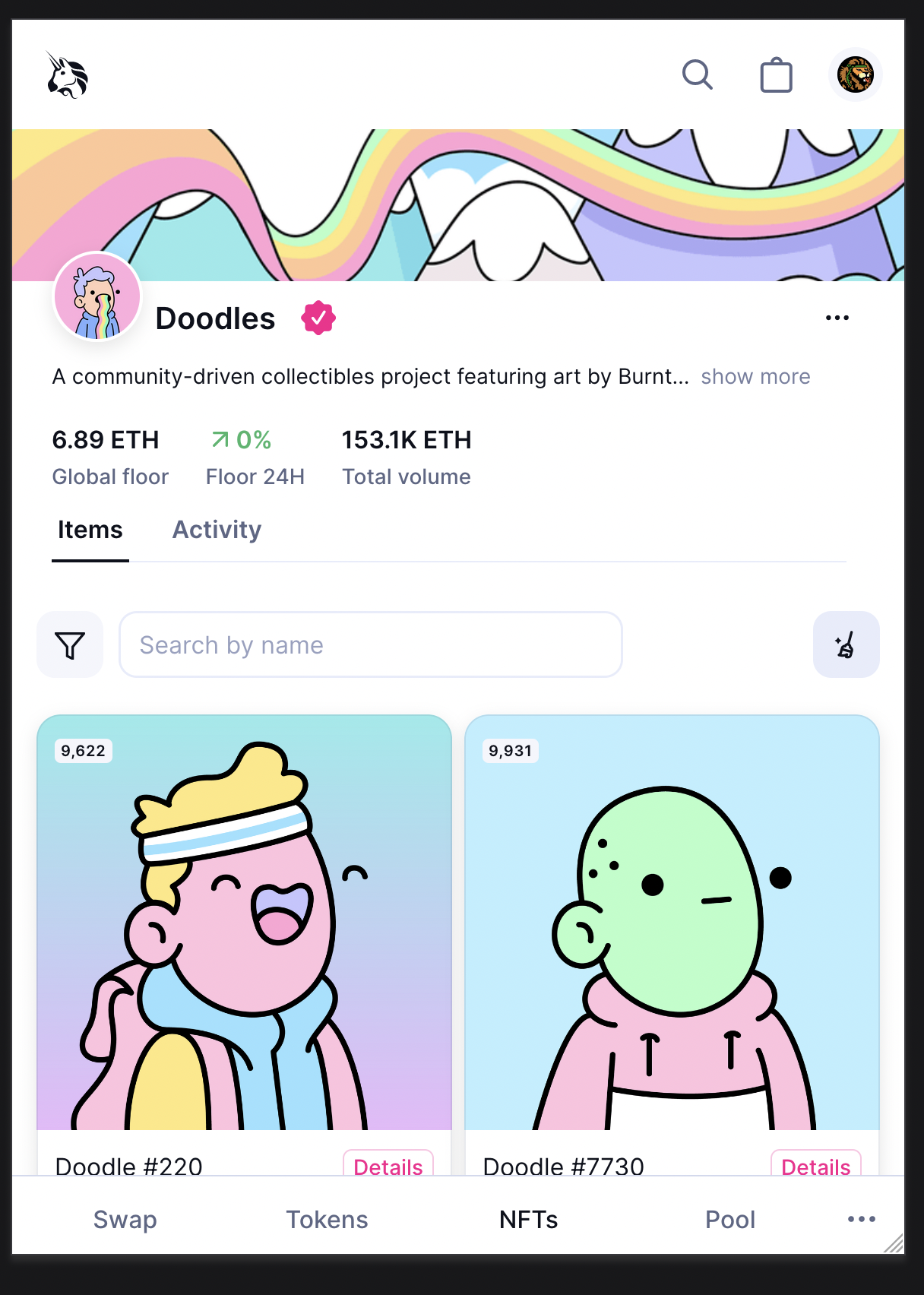This screenshot has height=1295, width=924.
Task: Tap the Uniswap unicorn logo
Action: (x=68, y=75)
